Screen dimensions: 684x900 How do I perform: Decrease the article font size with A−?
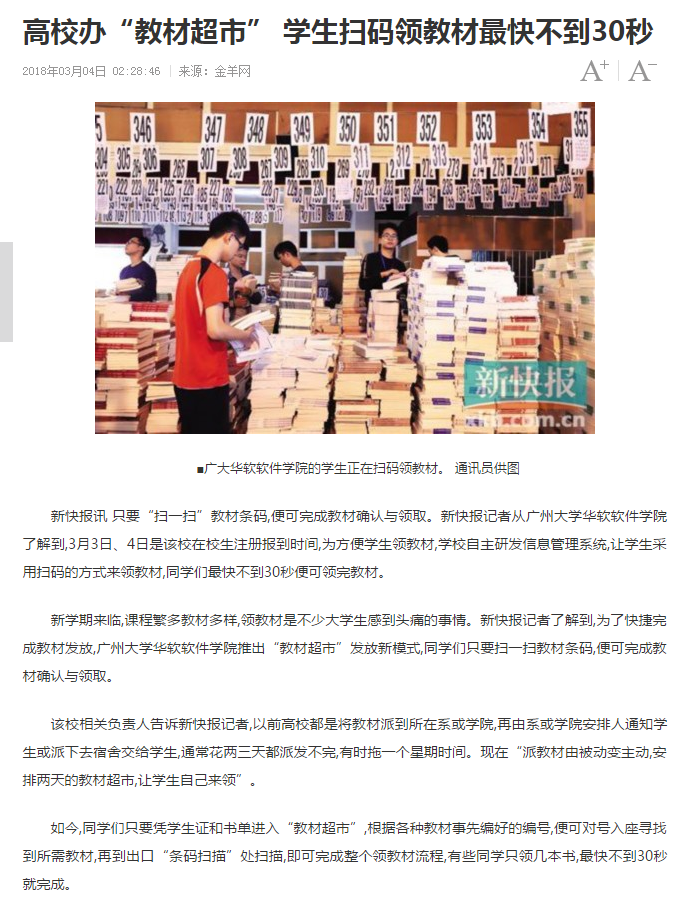click(x=642, y=70)
